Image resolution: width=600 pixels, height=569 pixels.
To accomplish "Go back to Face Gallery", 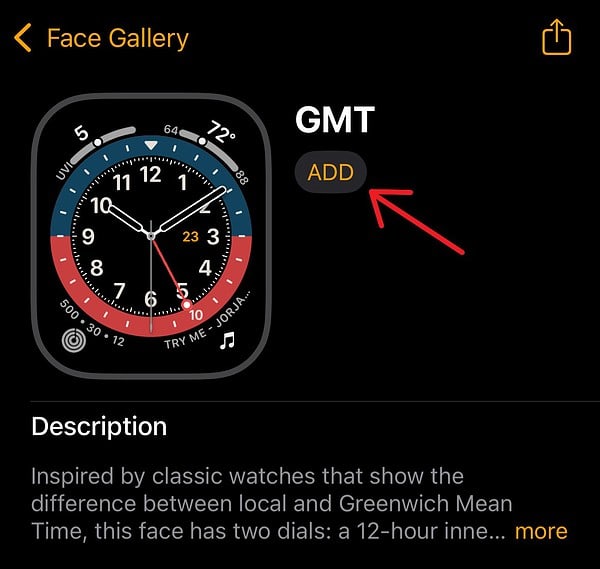I will (x=102, y=39).
